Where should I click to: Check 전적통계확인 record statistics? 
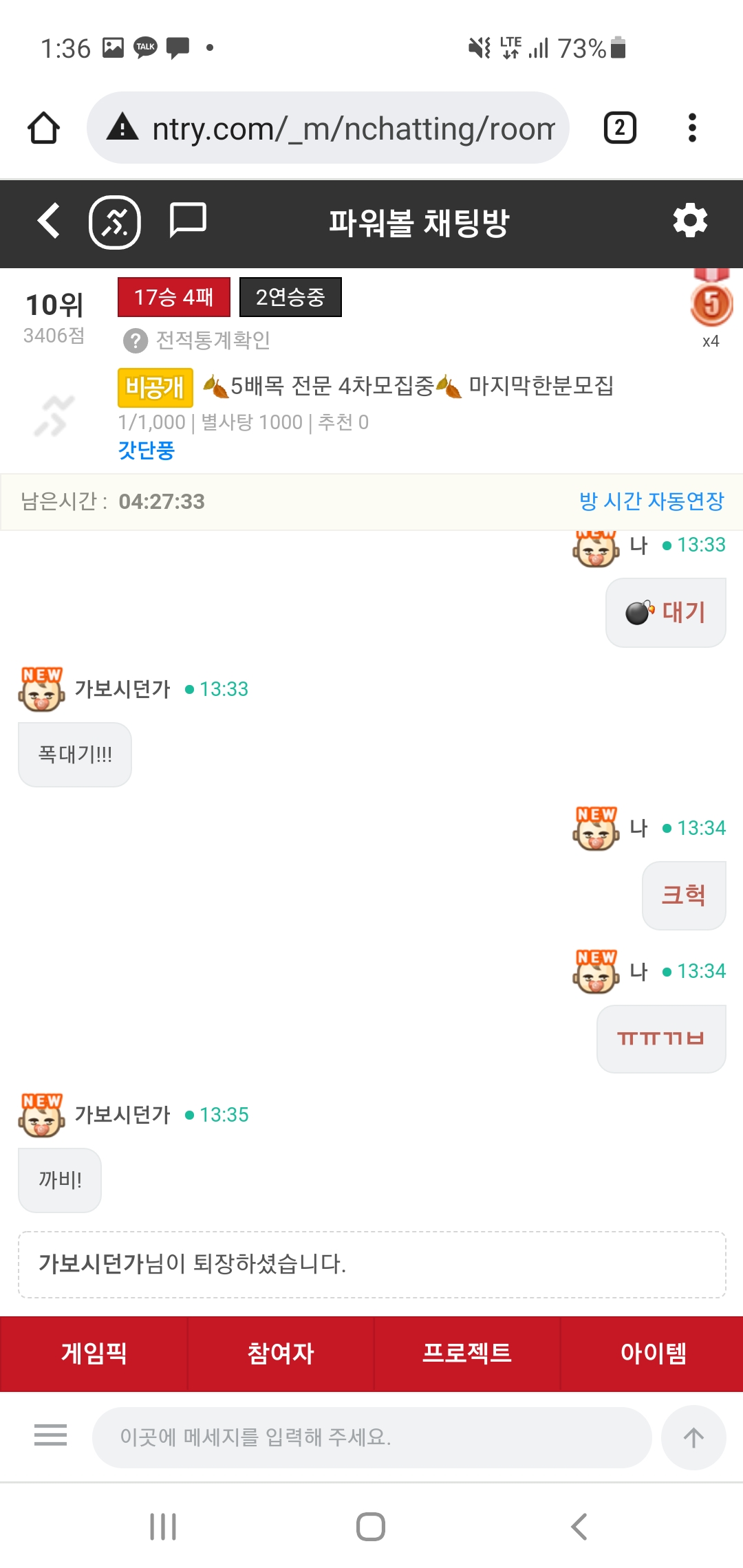pos(197,340)
